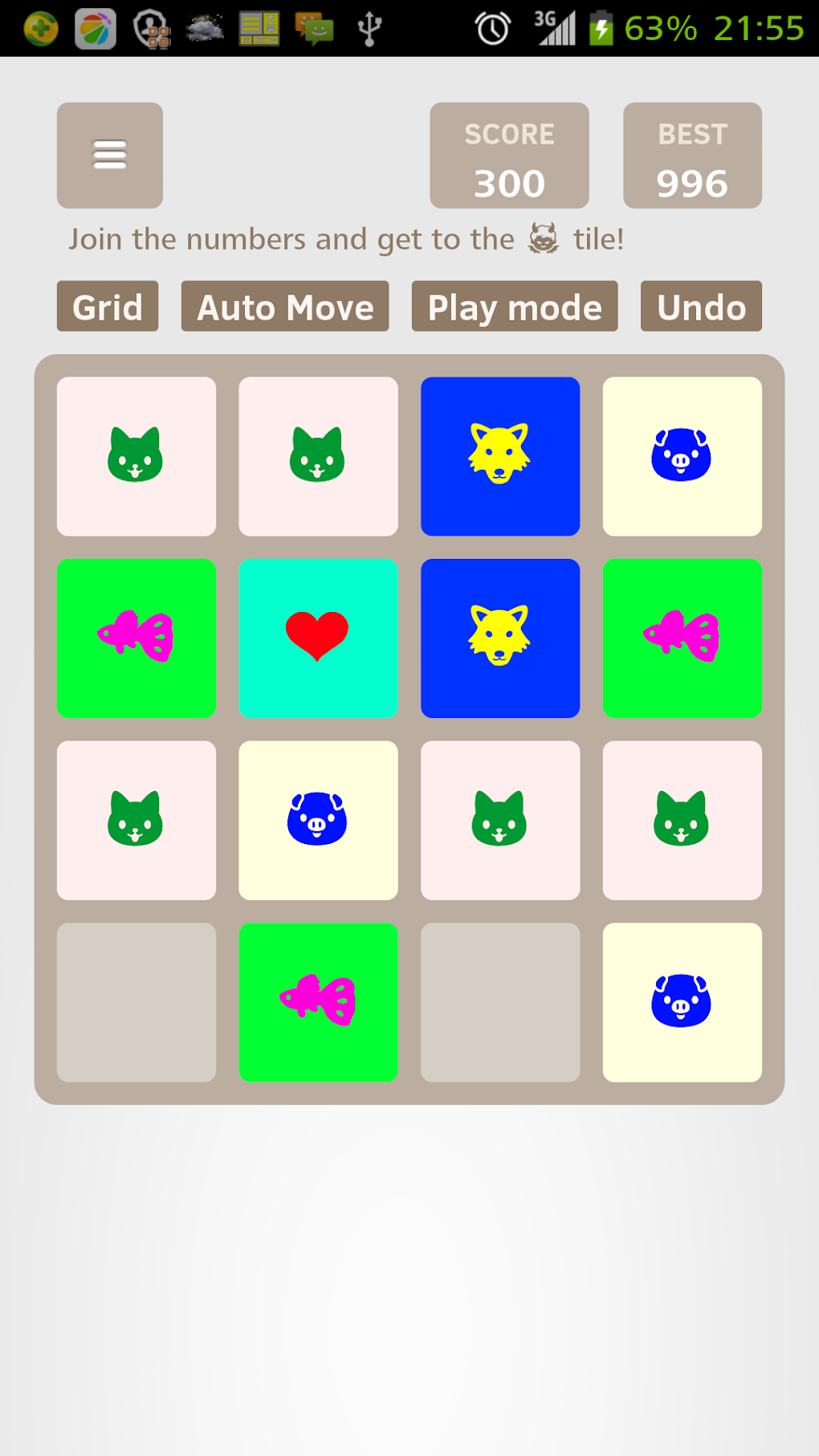Tap the pig tile in the bottom-right corner
The width and height of the screenshot is (819, 1456).
pos(682,1001)
